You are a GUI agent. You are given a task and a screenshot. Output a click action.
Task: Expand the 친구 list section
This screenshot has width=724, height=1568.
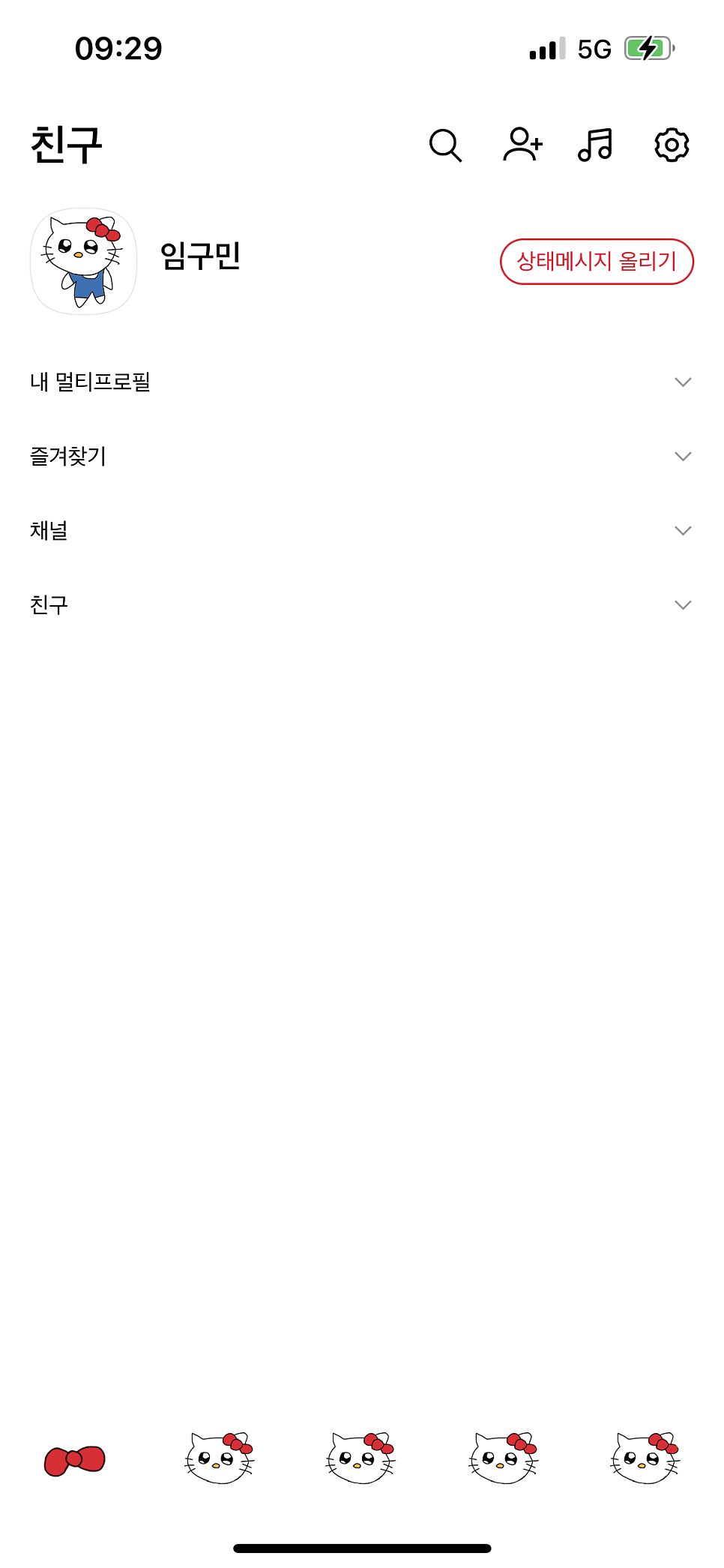[x=361, y=604]
